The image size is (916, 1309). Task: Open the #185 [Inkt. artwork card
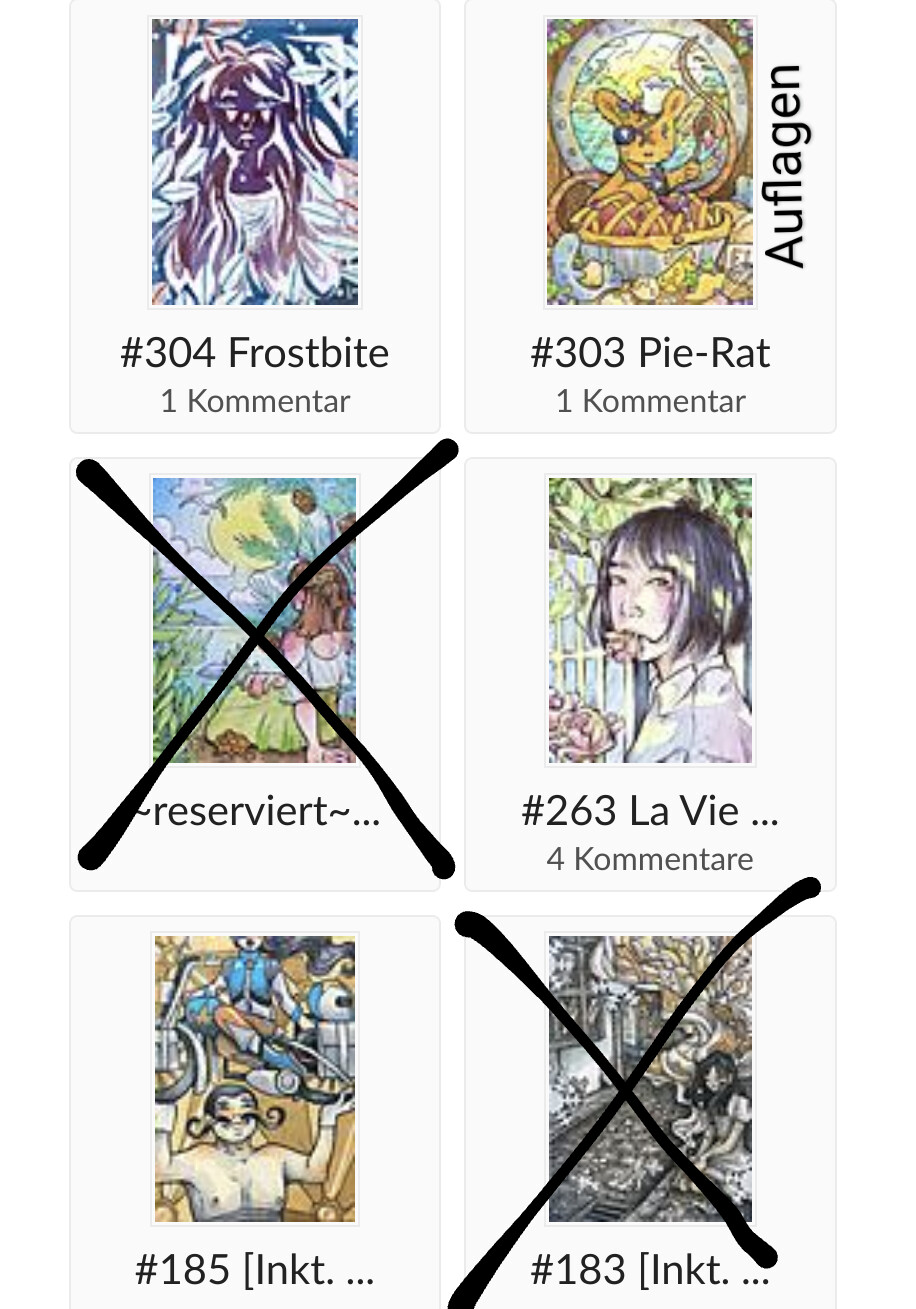point(255,1078)
